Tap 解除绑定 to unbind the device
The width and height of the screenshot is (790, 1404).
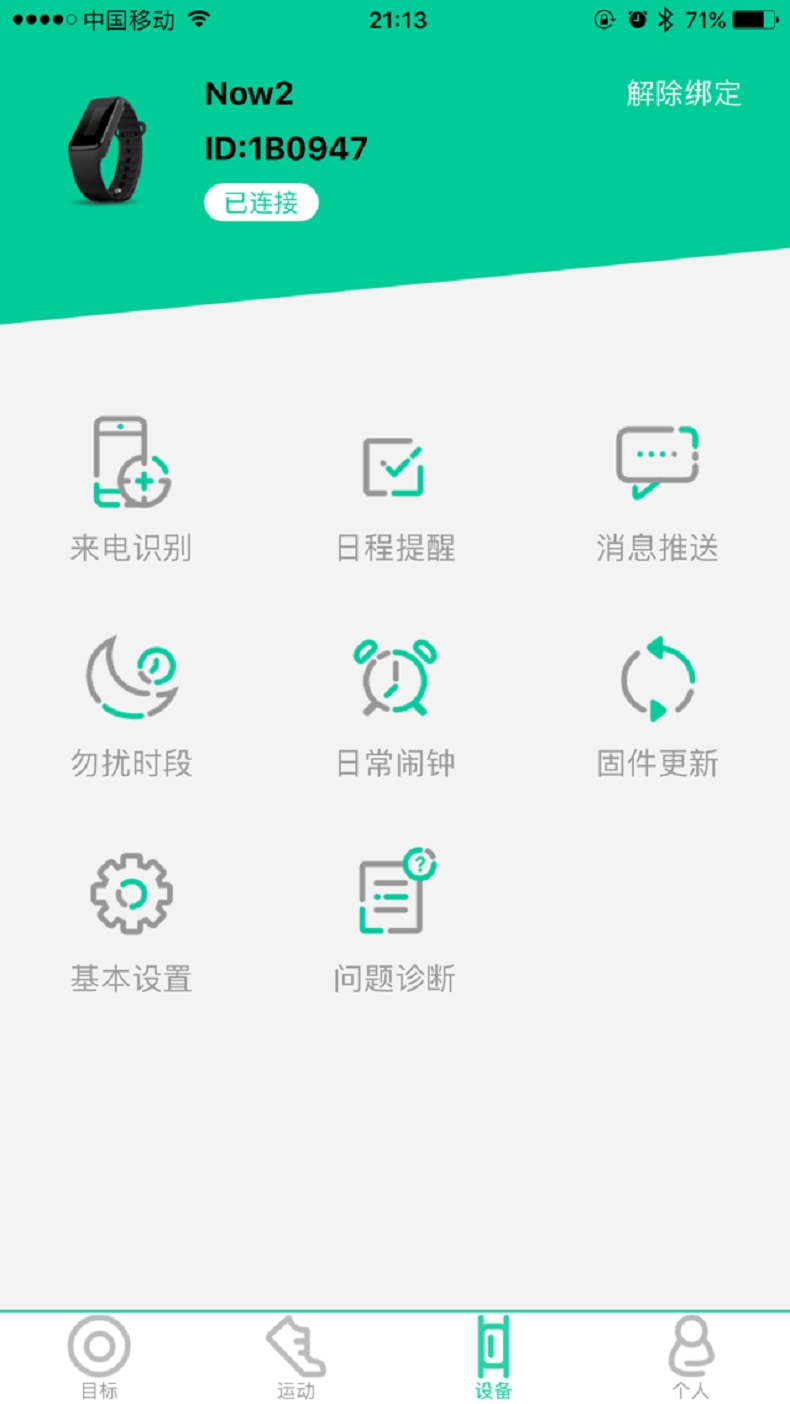point(684,94)
